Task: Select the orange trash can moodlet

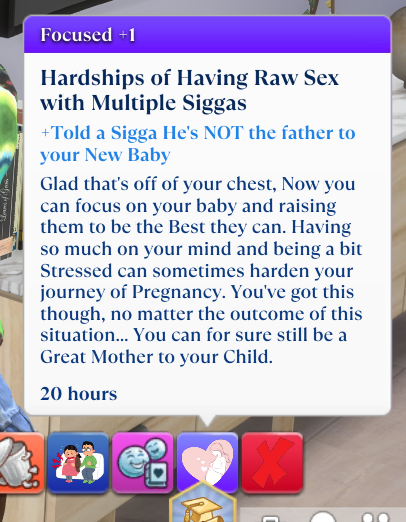Action: [x=21, y=463]
